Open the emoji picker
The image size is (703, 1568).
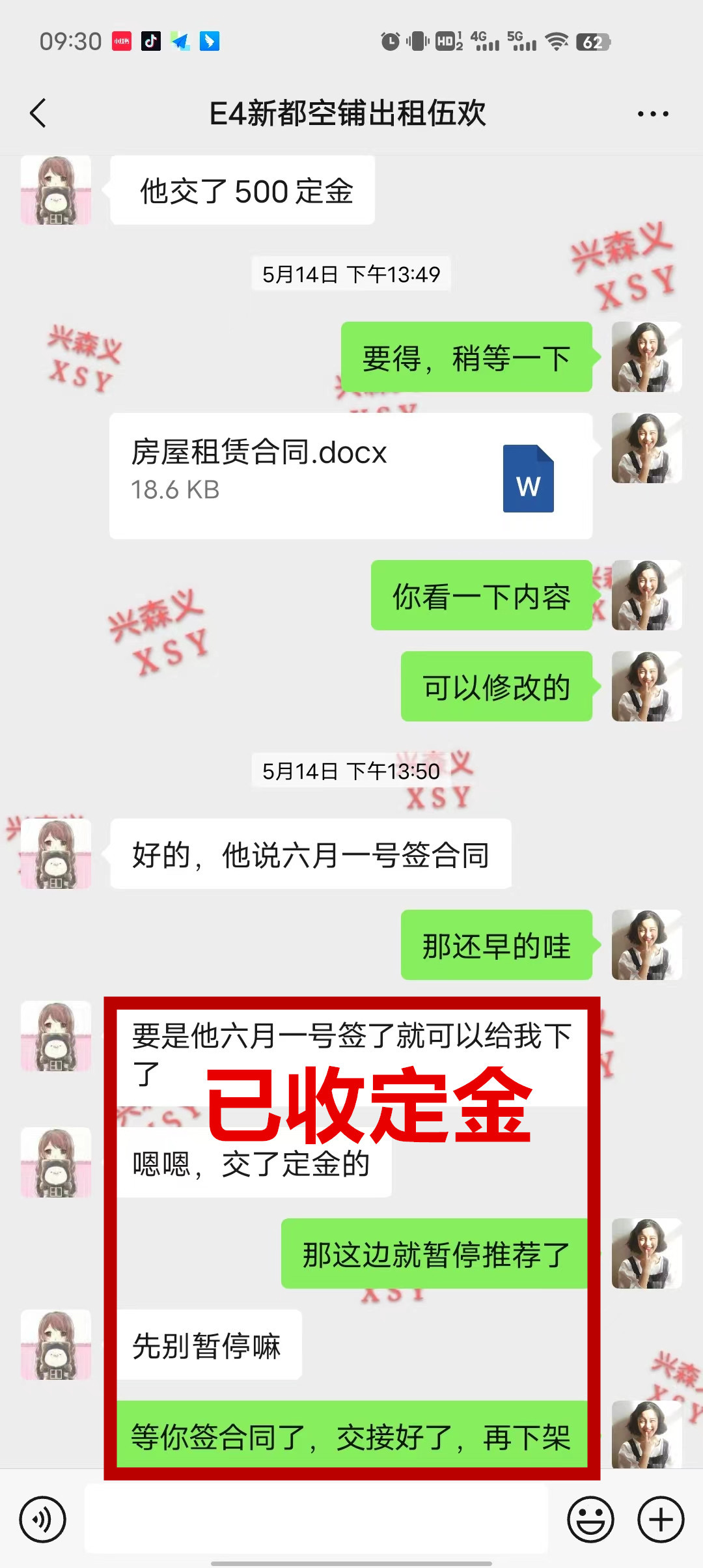pos(590,1520)
